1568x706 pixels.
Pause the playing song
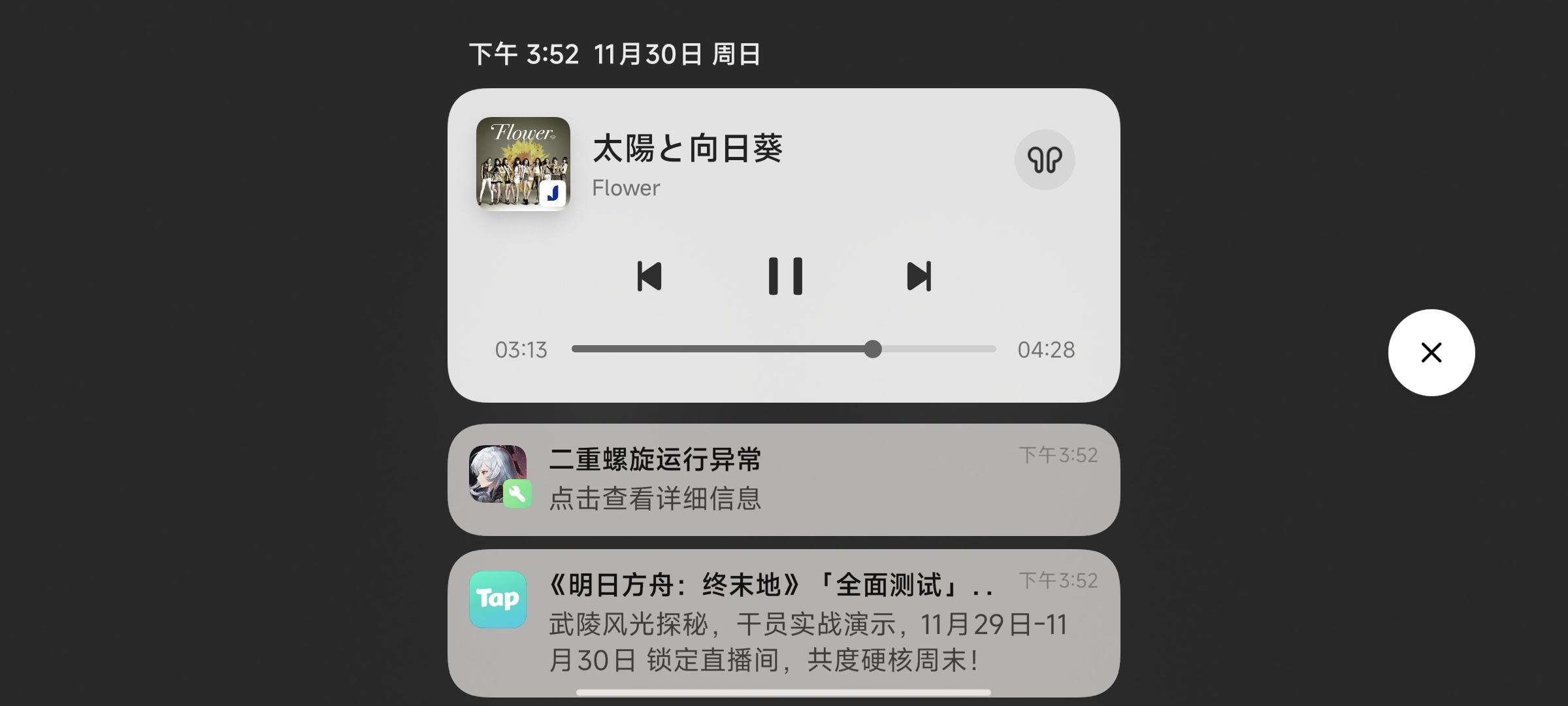point(785,276)
